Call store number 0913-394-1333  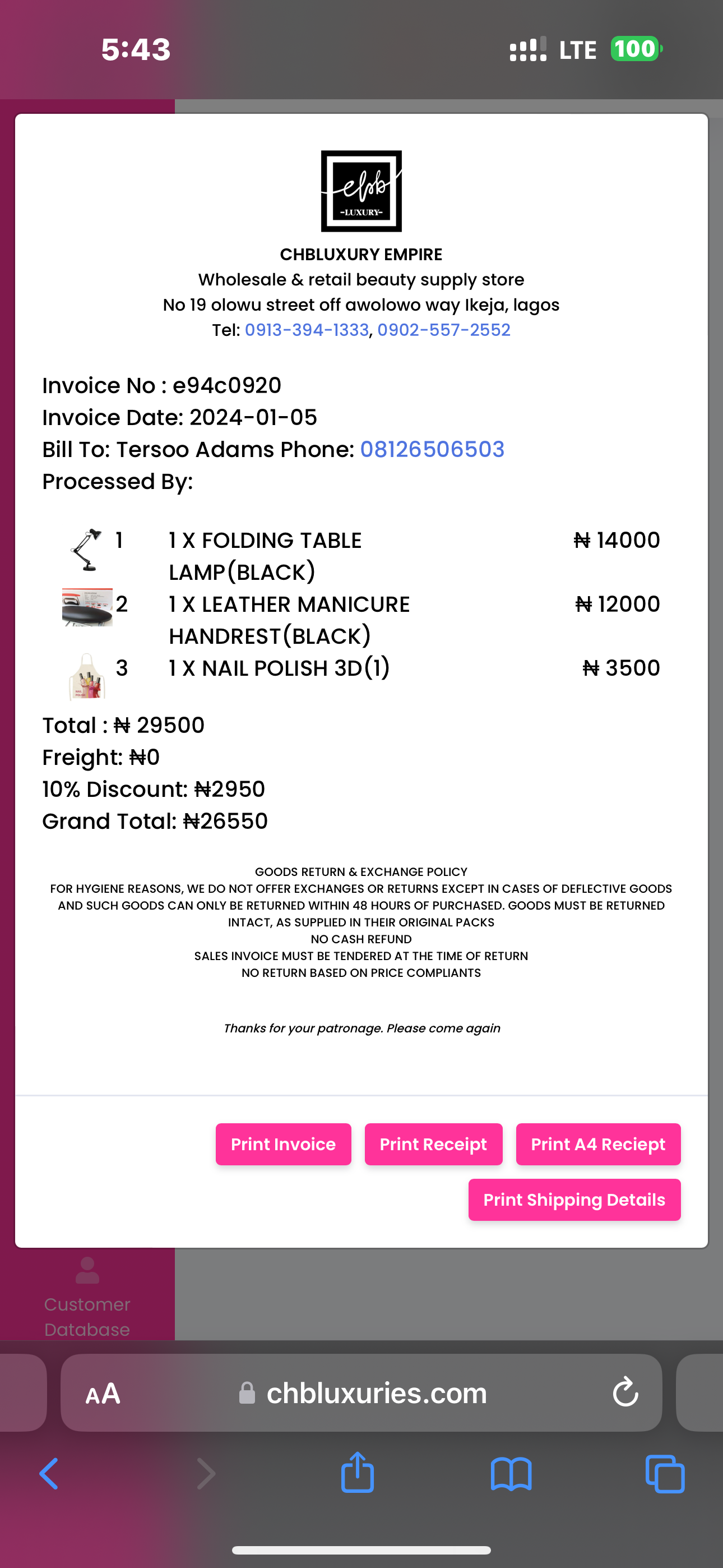307,330
